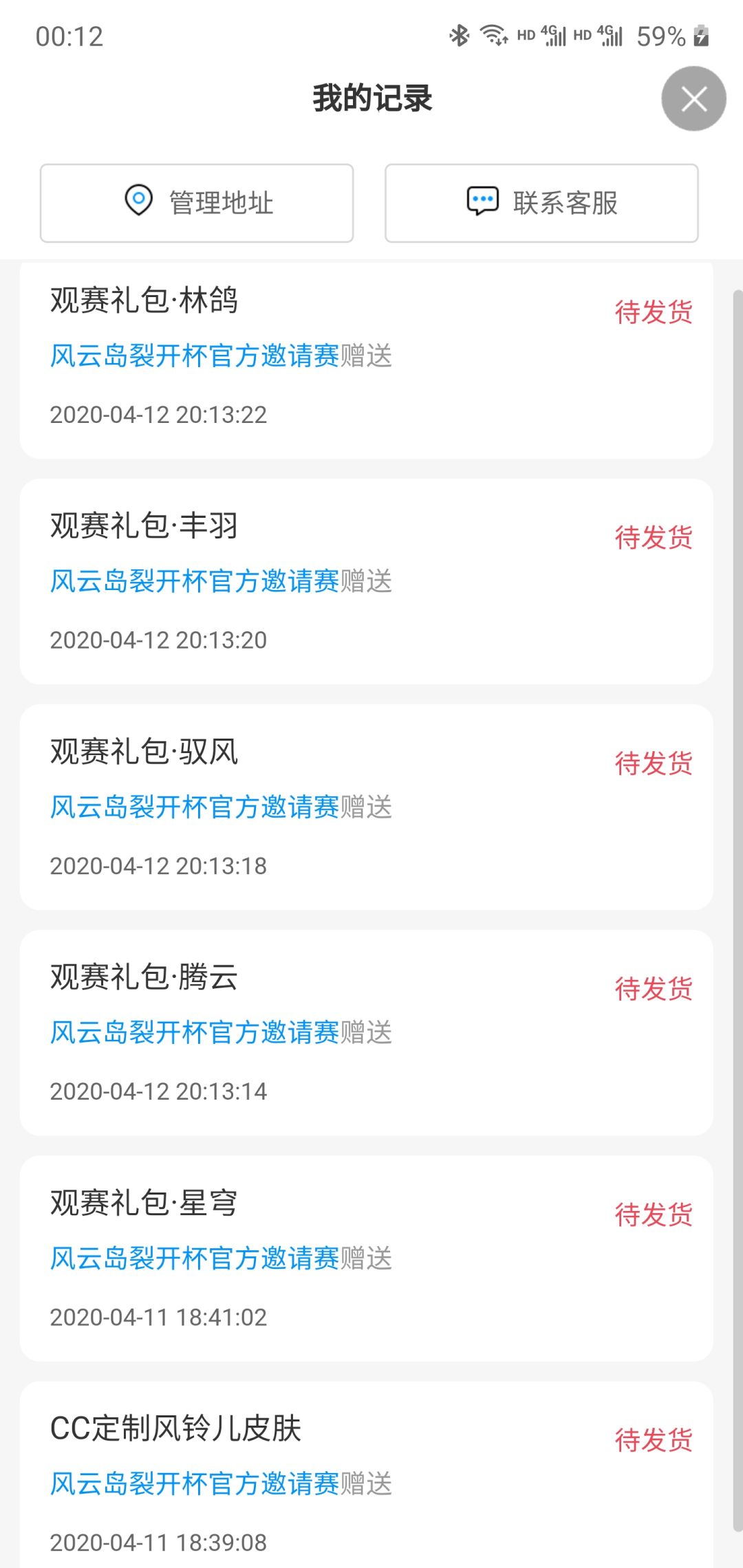Open 管理地址 address management
Screen dimensions: 743x1568
pos(197,203)
